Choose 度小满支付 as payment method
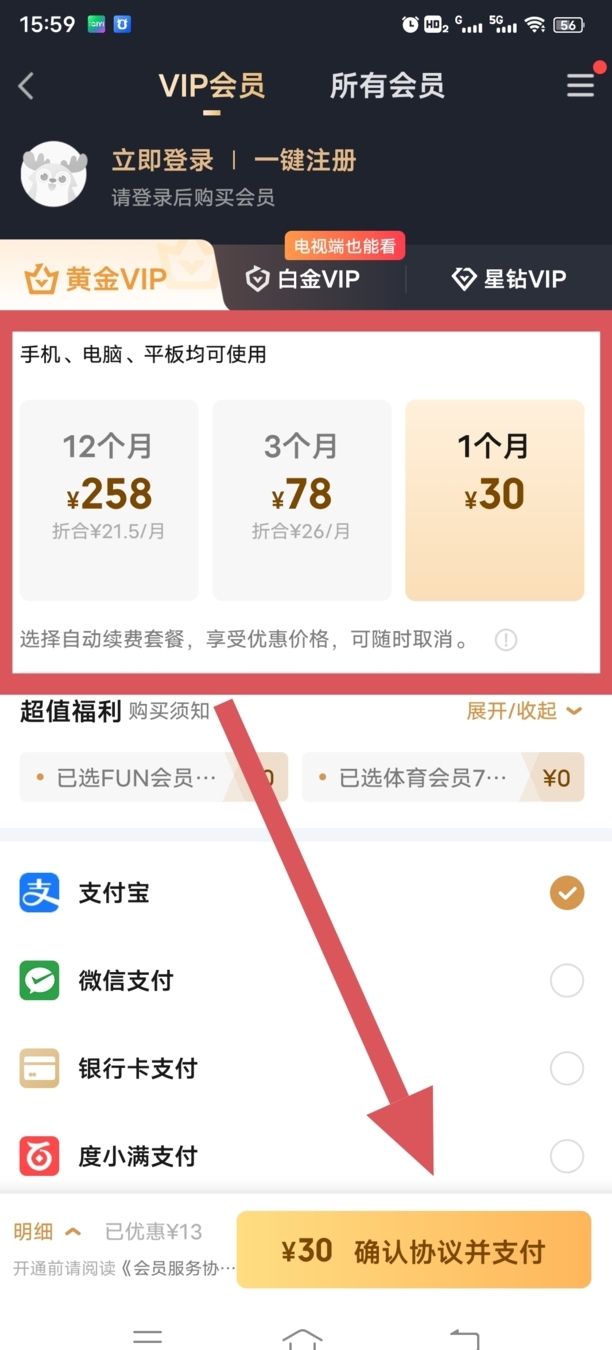612x1350 pixels. (x=300, y=1157)
